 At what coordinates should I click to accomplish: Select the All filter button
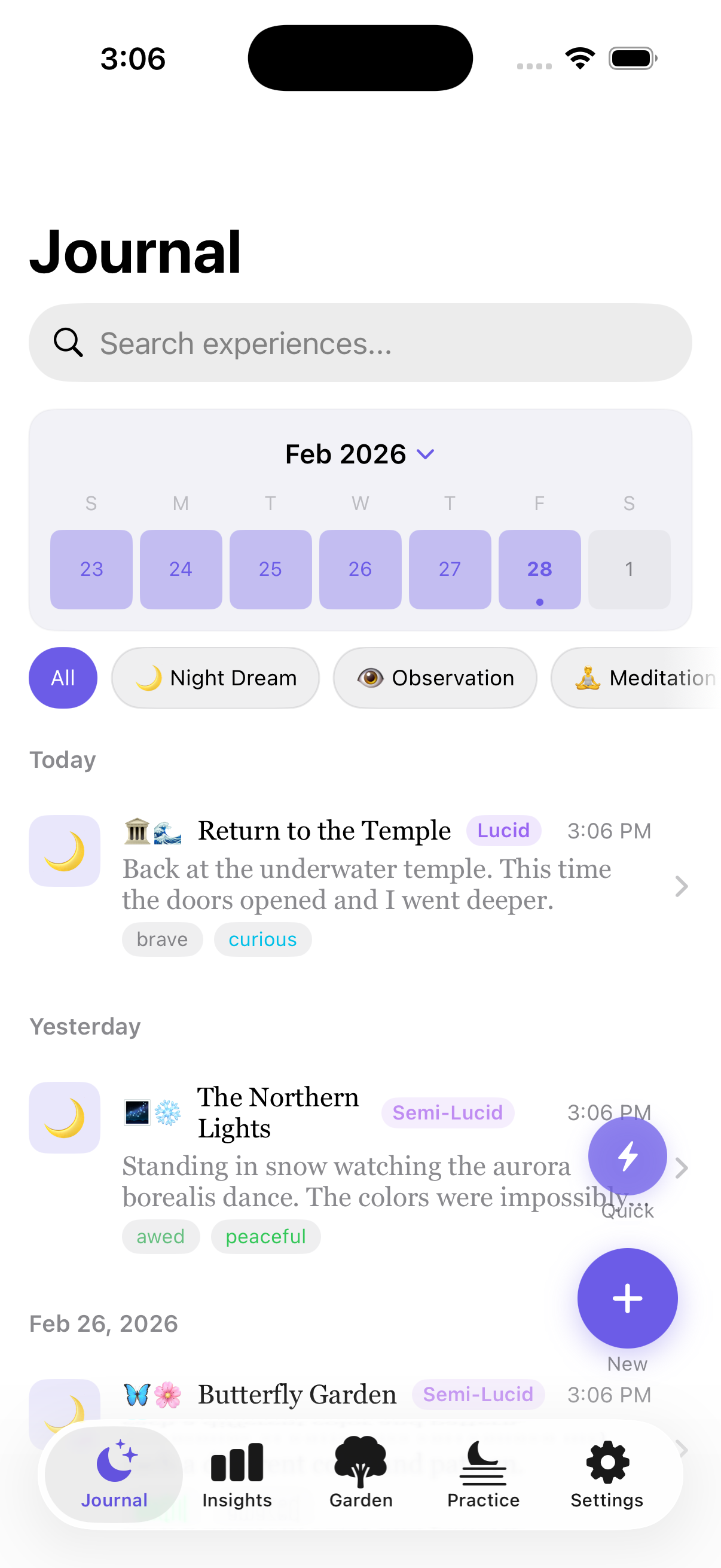(63, 678)
